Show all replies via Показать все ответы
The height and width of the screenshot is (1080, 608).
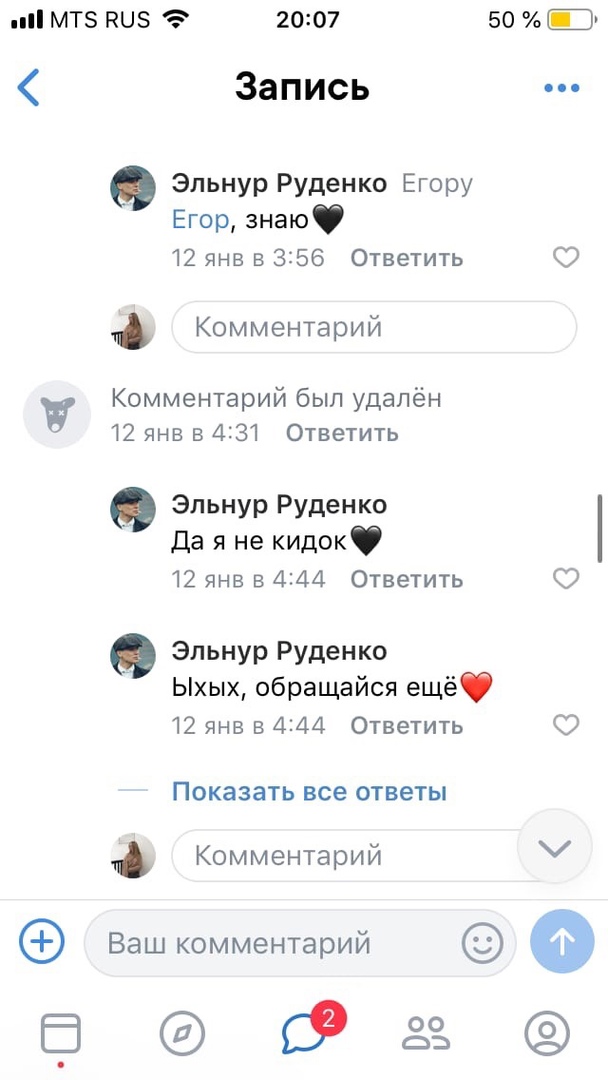pos(309,792)
